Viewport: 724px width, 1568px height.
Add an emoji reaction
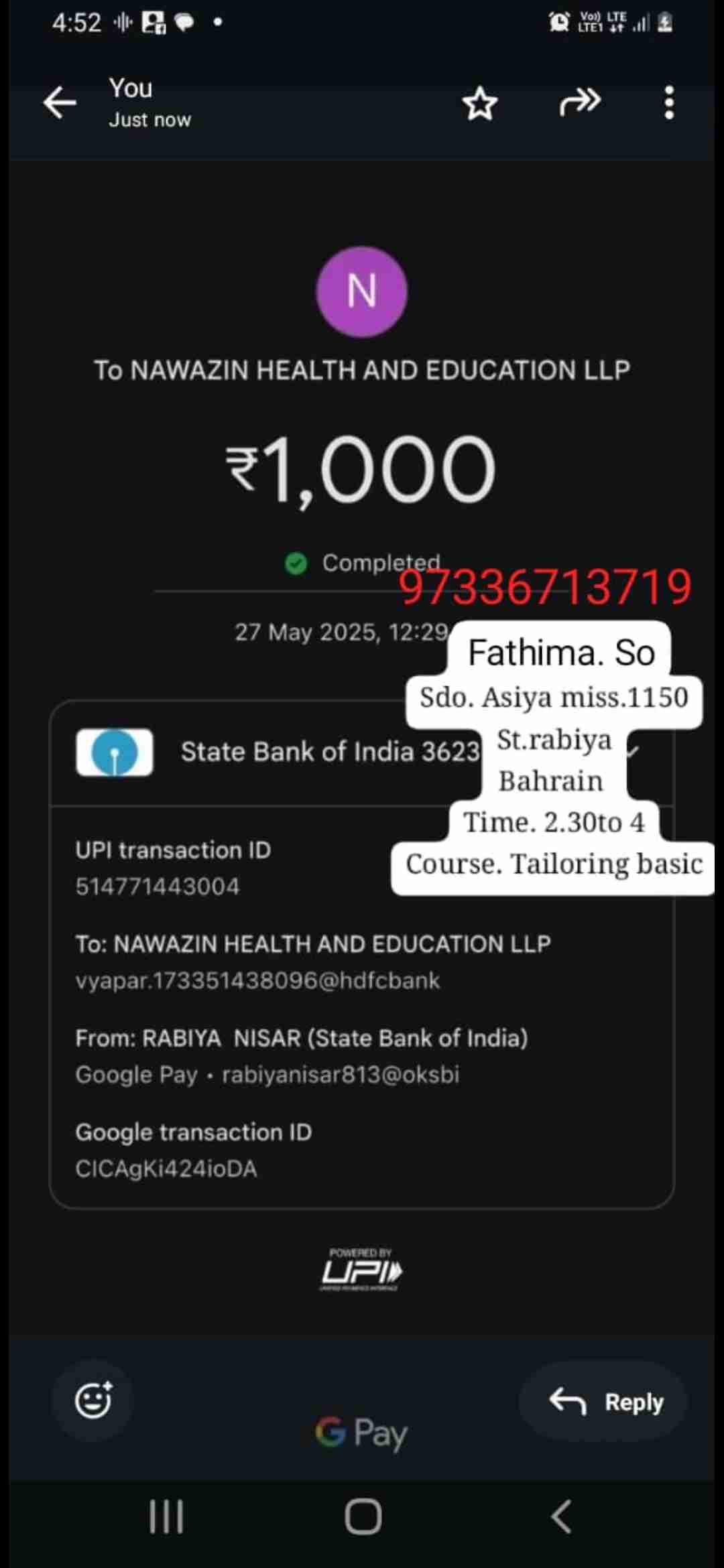pos(93,1400)
